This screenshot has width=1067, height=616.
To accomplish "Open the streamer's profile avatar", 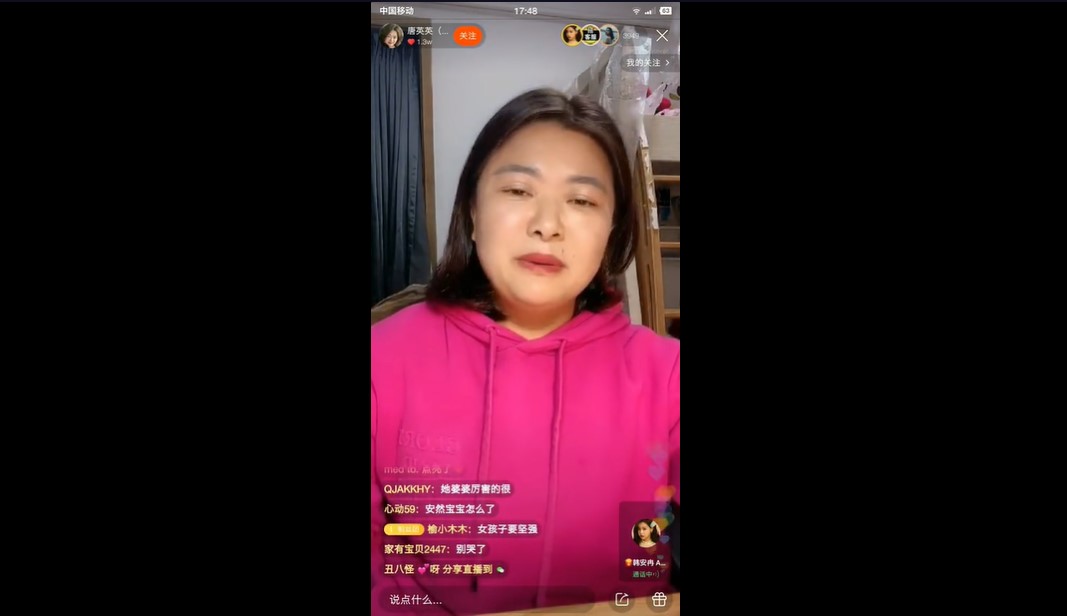I will pos(391,36).
